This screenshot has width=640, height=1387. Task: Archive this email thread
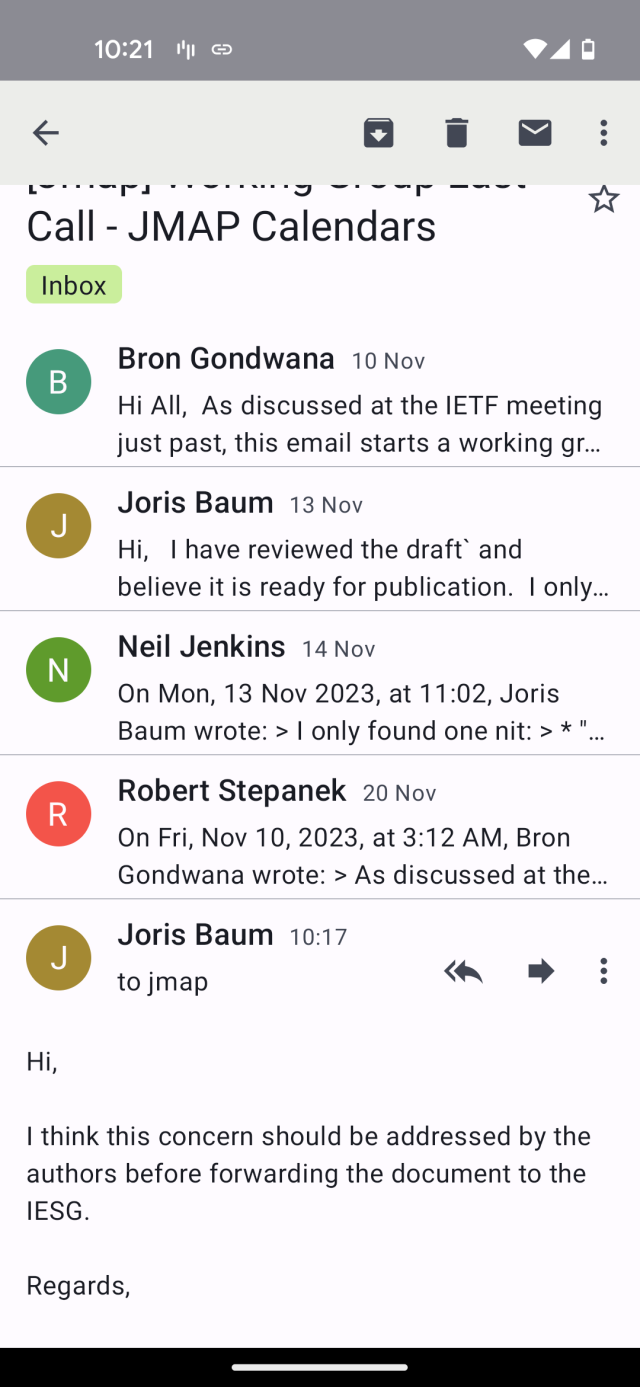378,133
